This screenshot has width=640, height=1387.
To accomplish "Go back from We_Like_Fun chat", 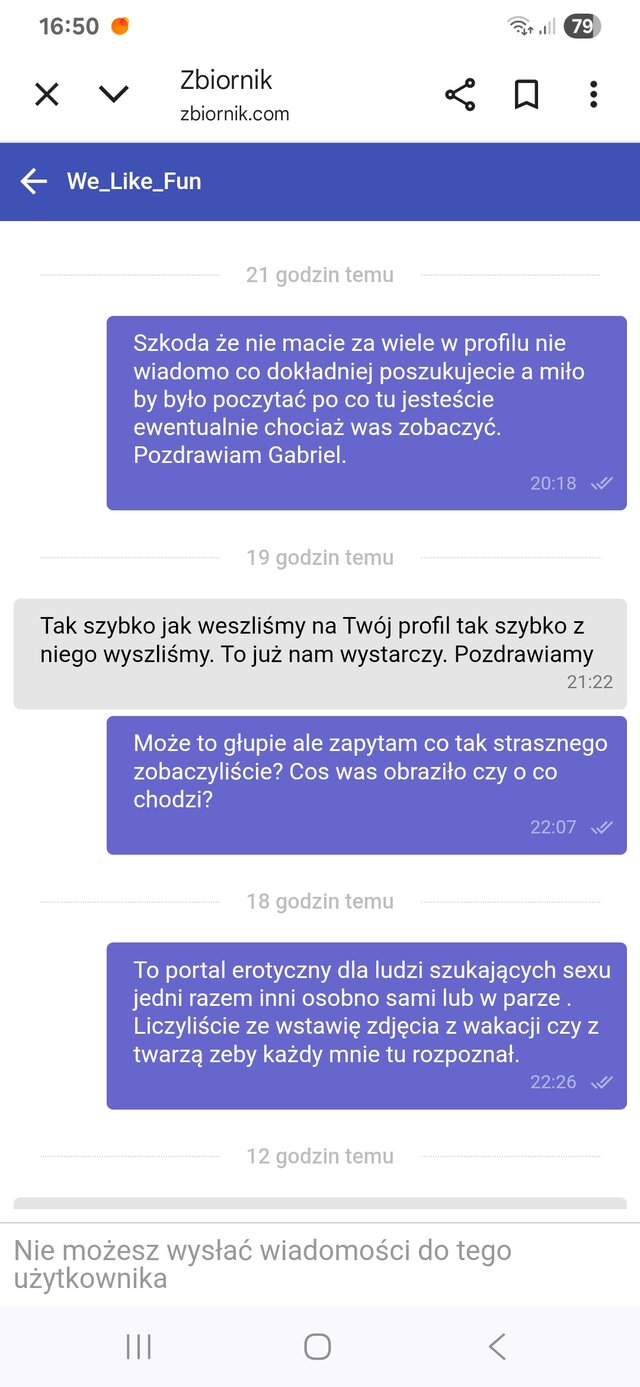I will coord(34,181).
